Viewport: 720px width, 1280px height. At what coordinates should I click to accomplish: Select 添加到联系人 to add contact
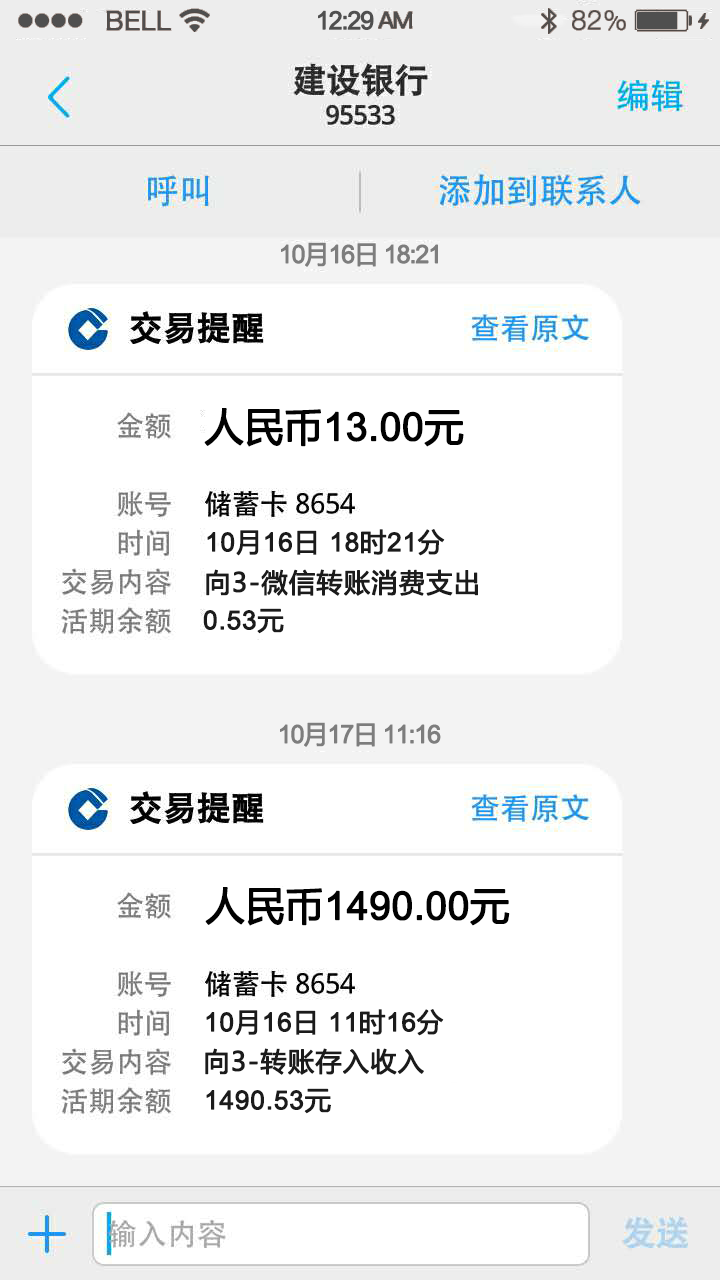point(539,191)
